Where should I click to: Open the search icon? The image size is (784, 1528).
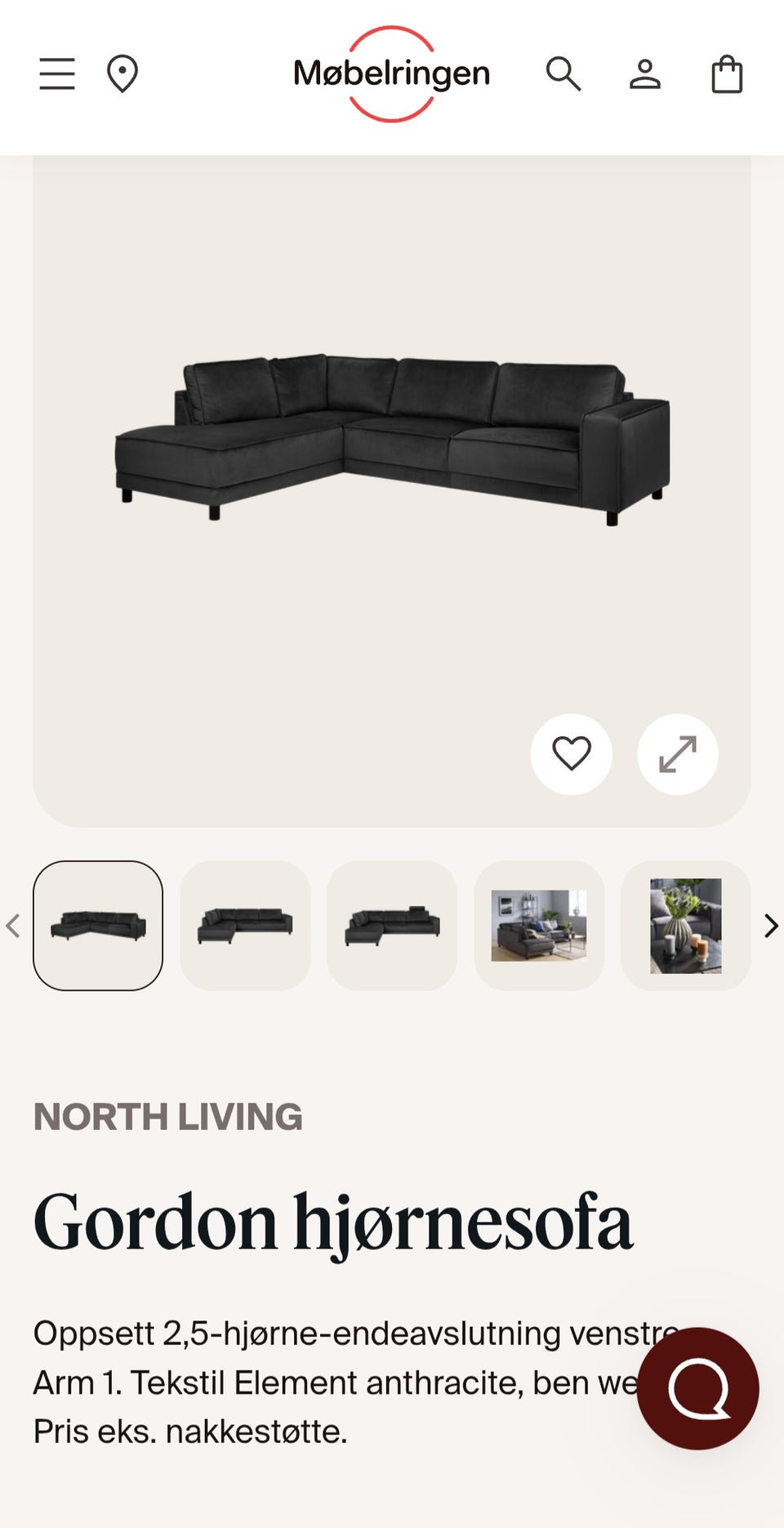point(563,74)
